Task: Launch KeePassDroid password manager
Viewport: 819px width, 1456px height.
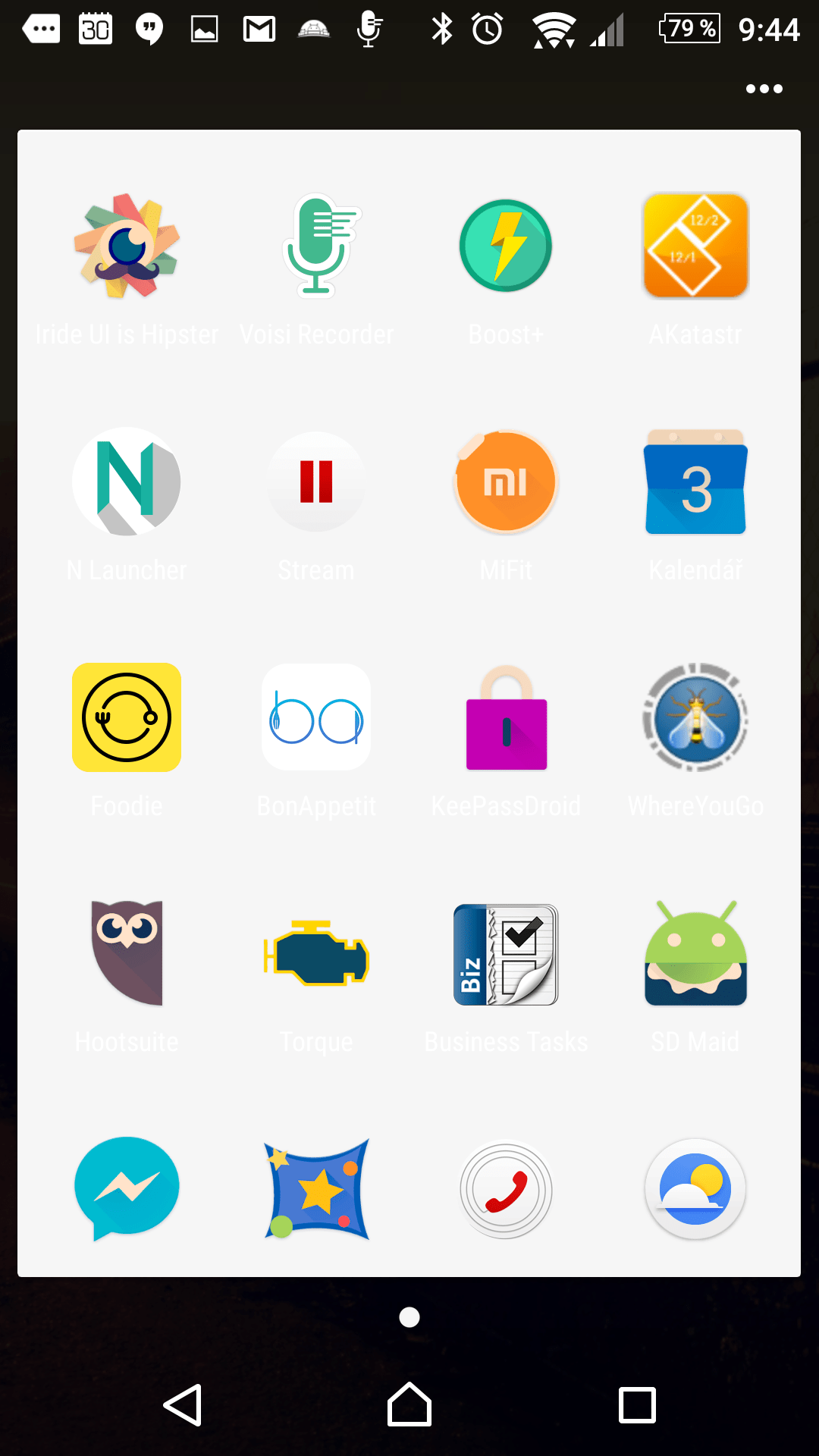Action: [x=506, y=717]
